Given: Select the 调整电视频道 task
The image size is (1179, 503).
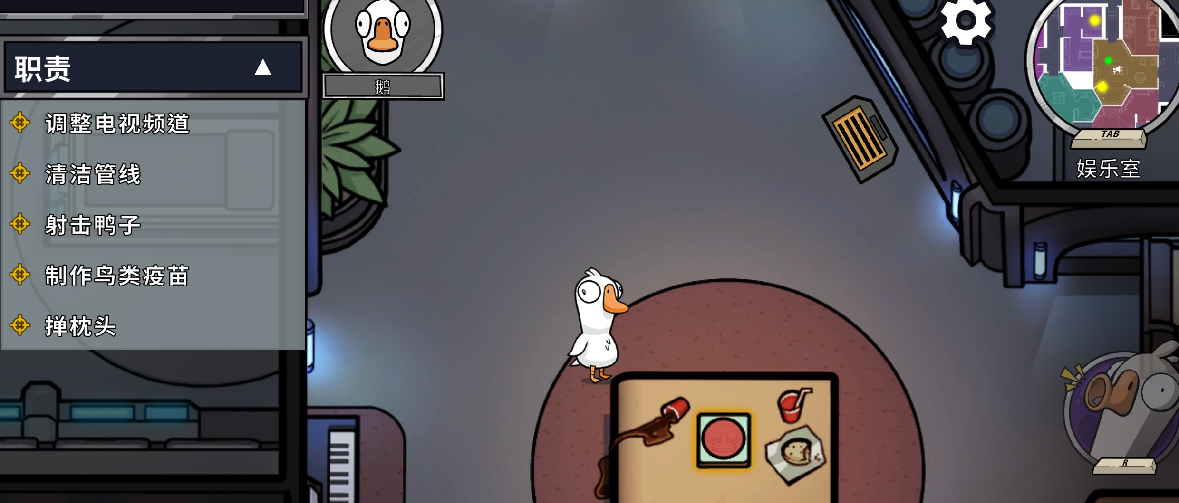Looking at the screenshot, I should click(117, 124).
